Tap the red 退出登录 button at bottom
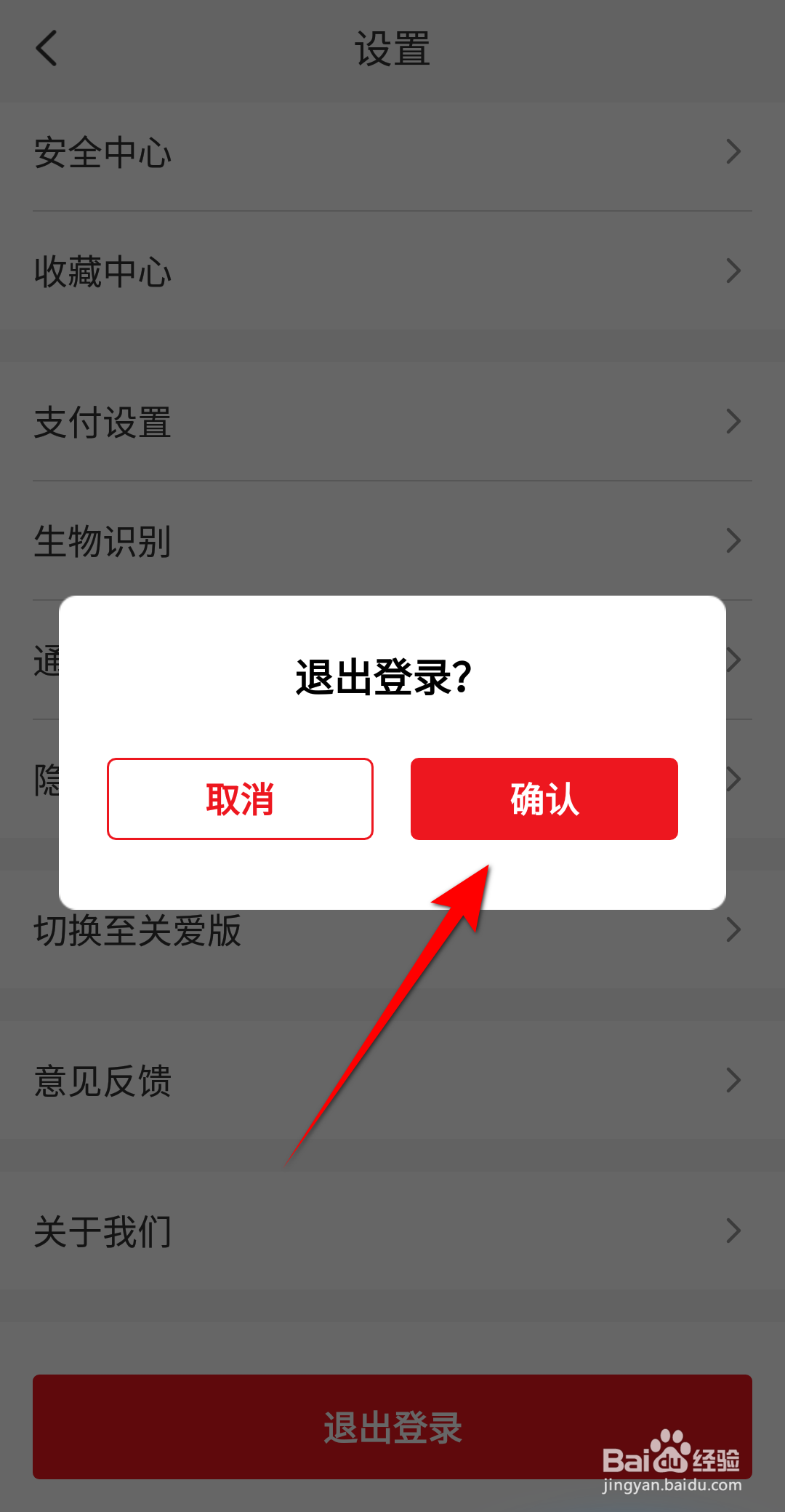Image resolution: width=785 pixels, height=1512 pixels. pyautogui.click(x=392, y=1427)
